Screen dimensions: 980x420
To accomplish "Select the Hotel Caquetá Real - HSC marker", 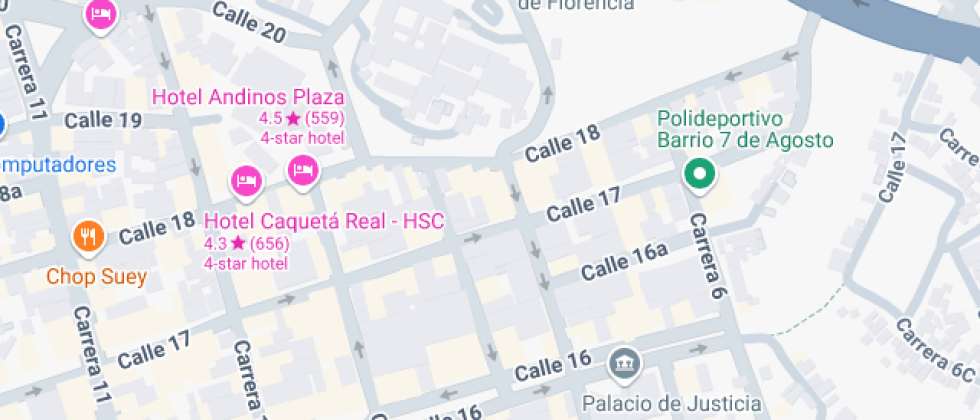I will (247, 182).
